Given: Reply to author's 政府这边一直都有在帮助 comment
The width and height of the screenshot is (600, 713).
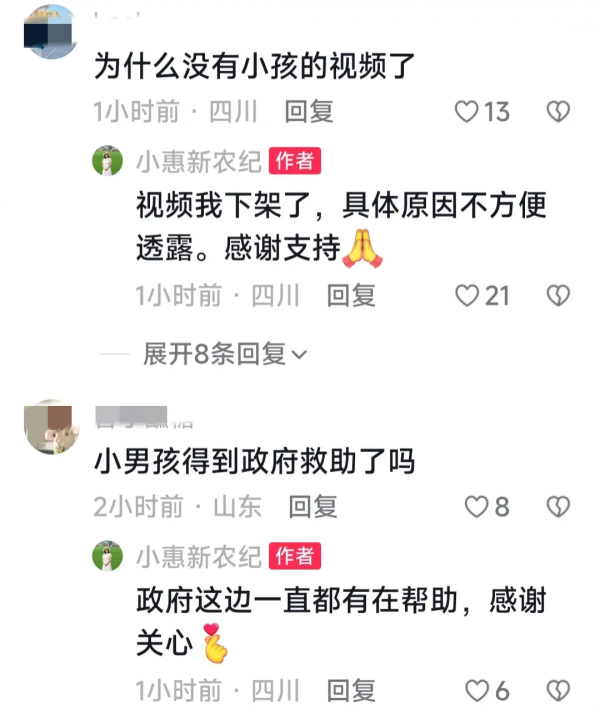Looking at the screenshot, I should 351,690.
